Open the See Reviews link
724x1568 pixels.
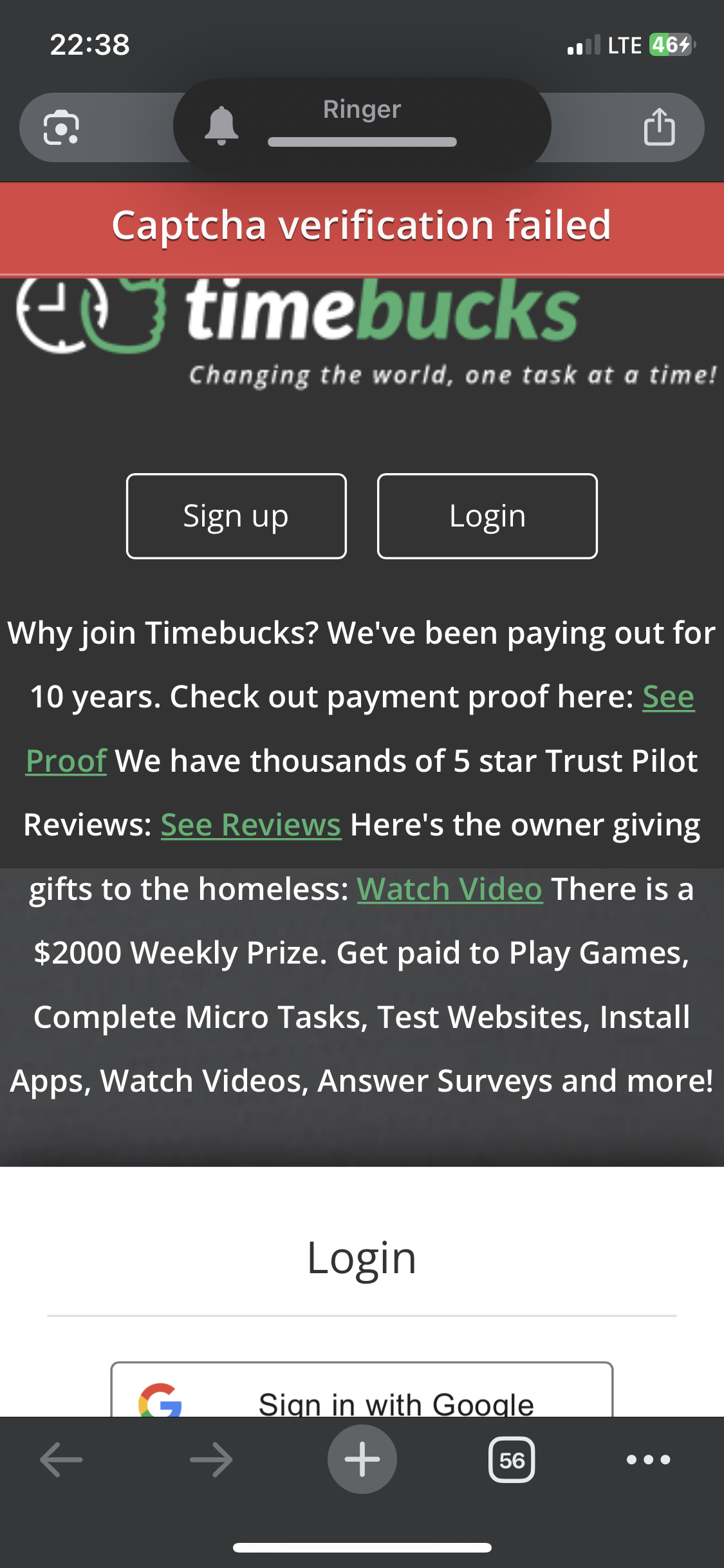250,825
